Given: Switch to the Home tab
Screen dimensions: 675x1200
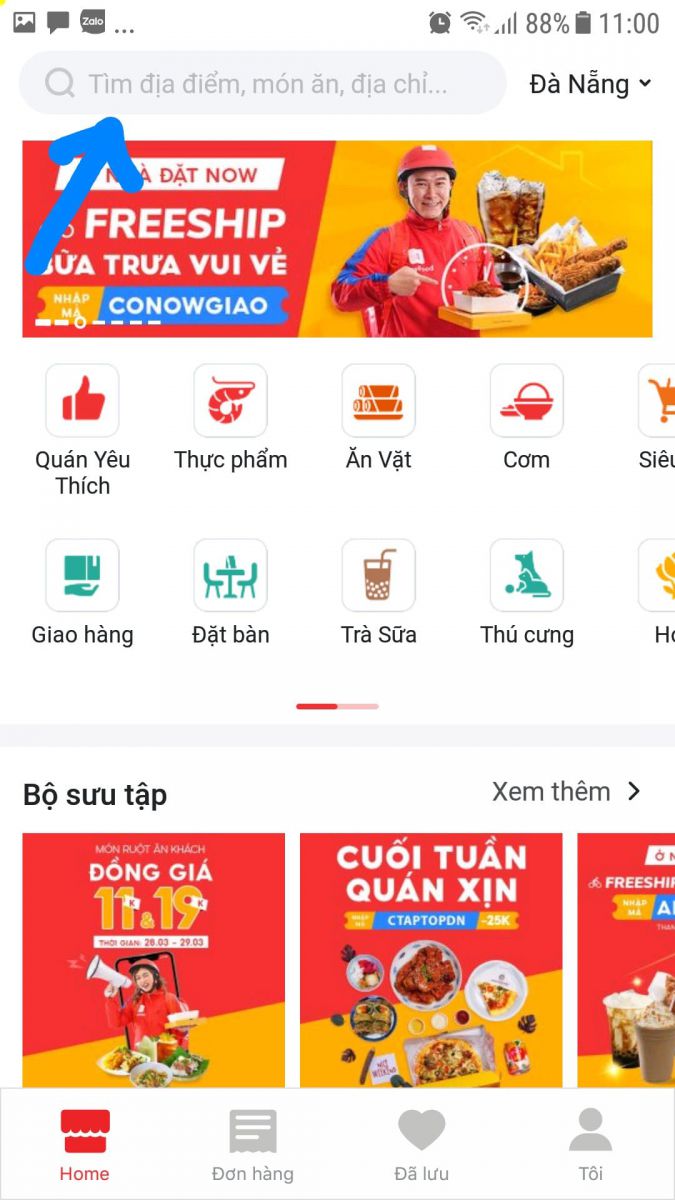Looking at the screenshot, I should pyautogui.click(x=84, y=1145).
